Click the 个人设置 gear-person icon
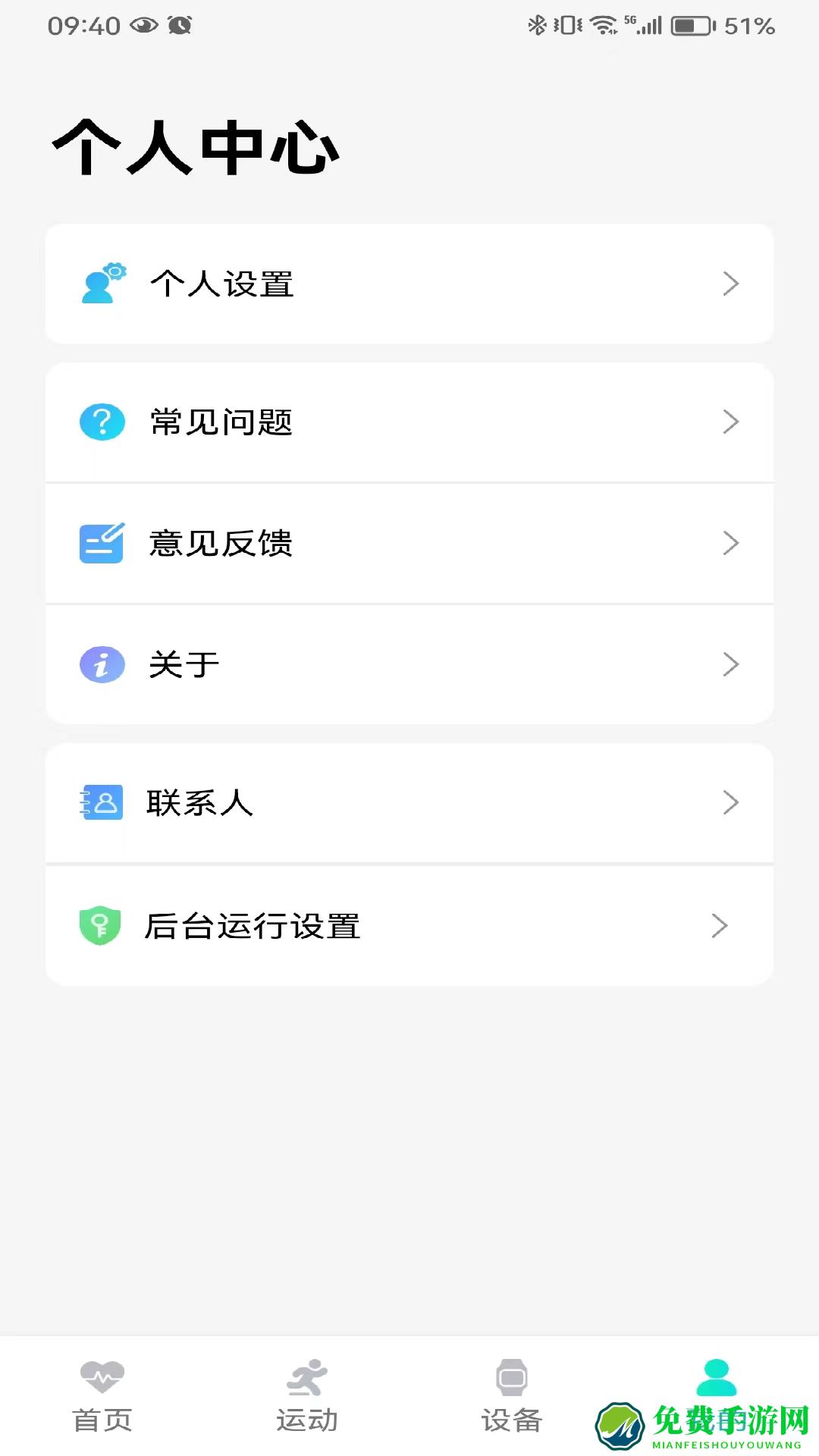Image resolution: width=819 pixels, height=1456 pixels. (x=101, y=284)
